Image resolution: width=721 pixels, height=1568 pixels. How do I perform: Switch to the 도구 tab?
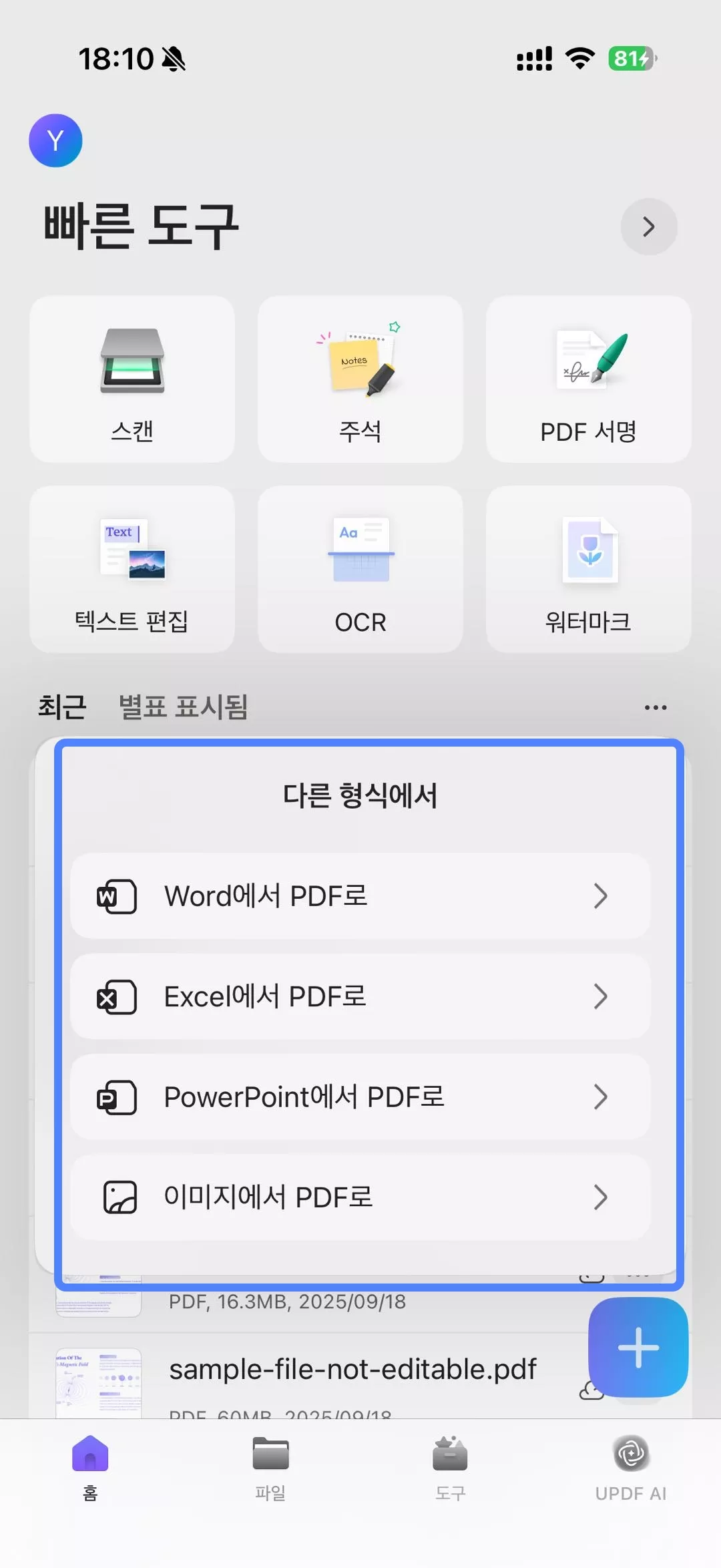pos(450,1467)
